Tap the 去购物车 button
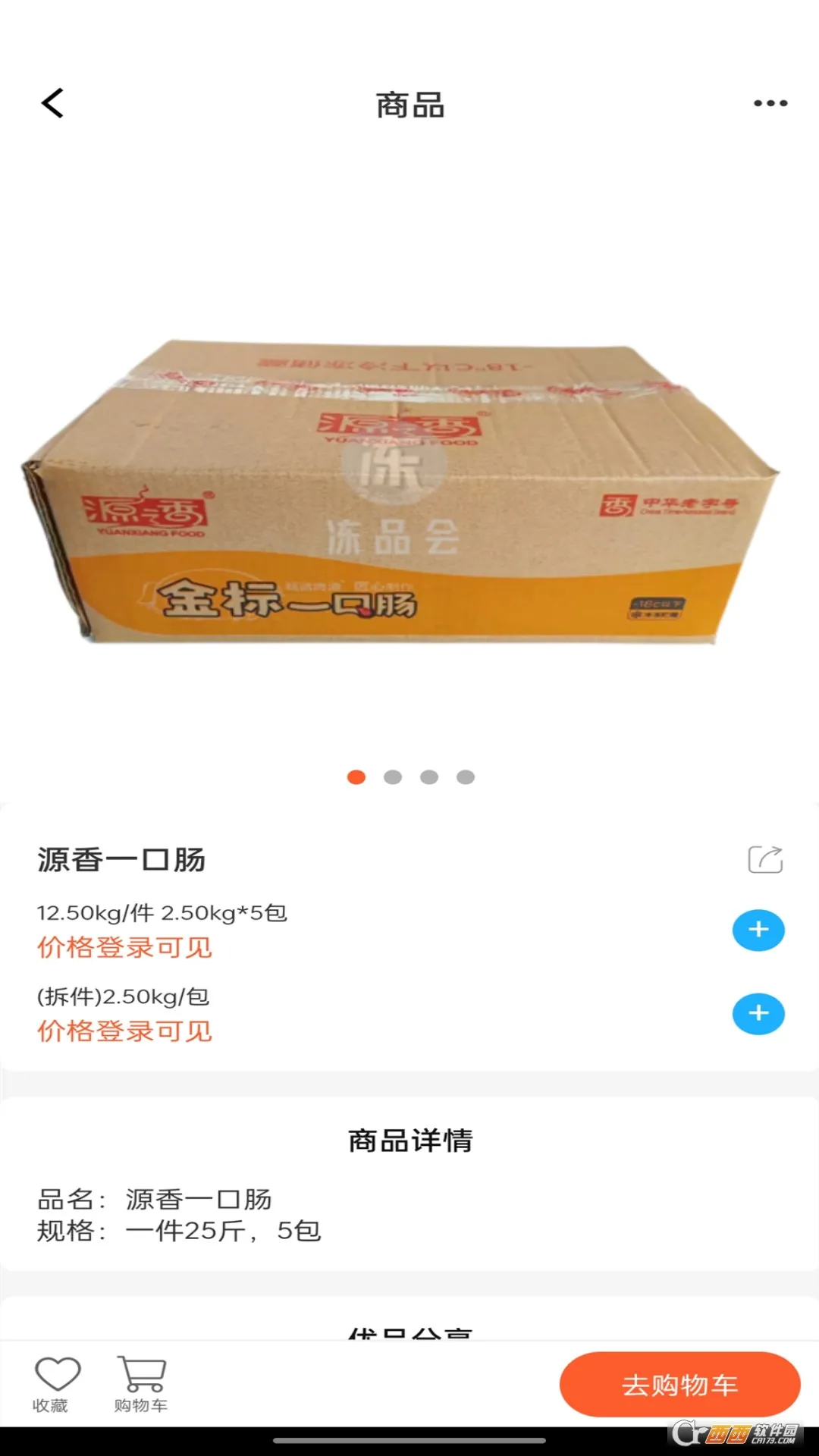 point(679,1385)
